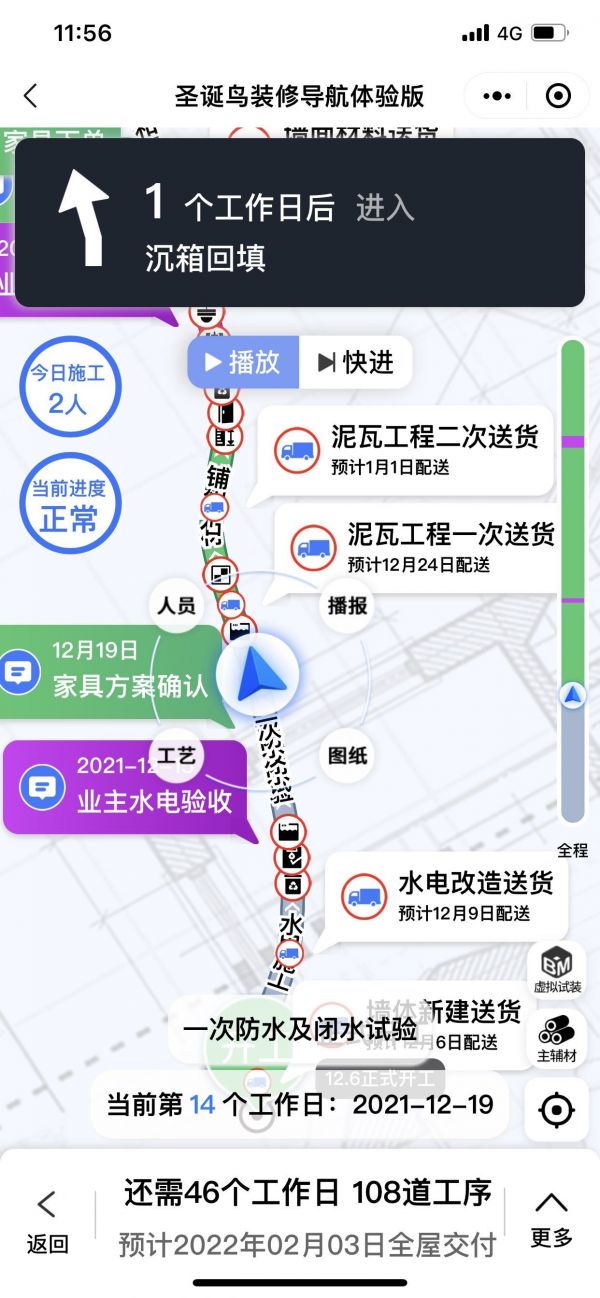Viewport: 600px width, 1298px height.
Task: View the 图纸 drawings option
Action: 347,756
